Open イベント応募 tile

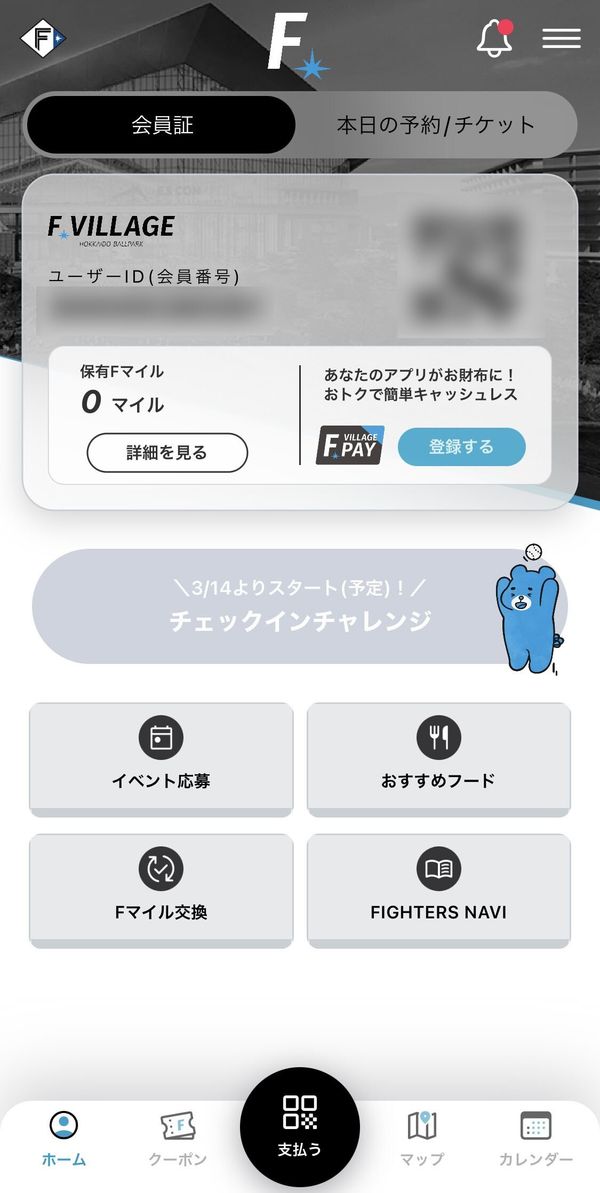[161, 759]
